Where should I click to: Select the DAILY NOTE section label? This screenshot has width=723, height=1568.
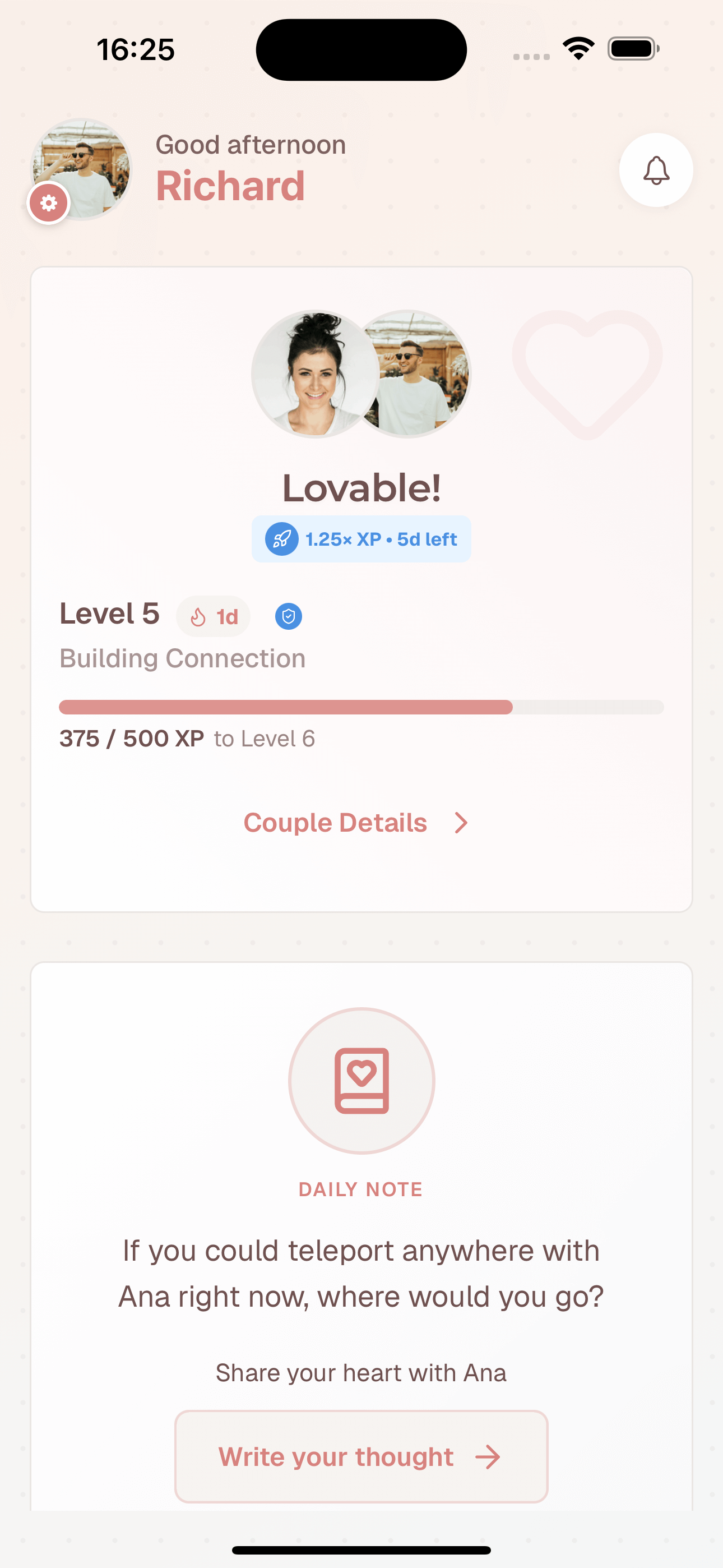pos(360,1188)
